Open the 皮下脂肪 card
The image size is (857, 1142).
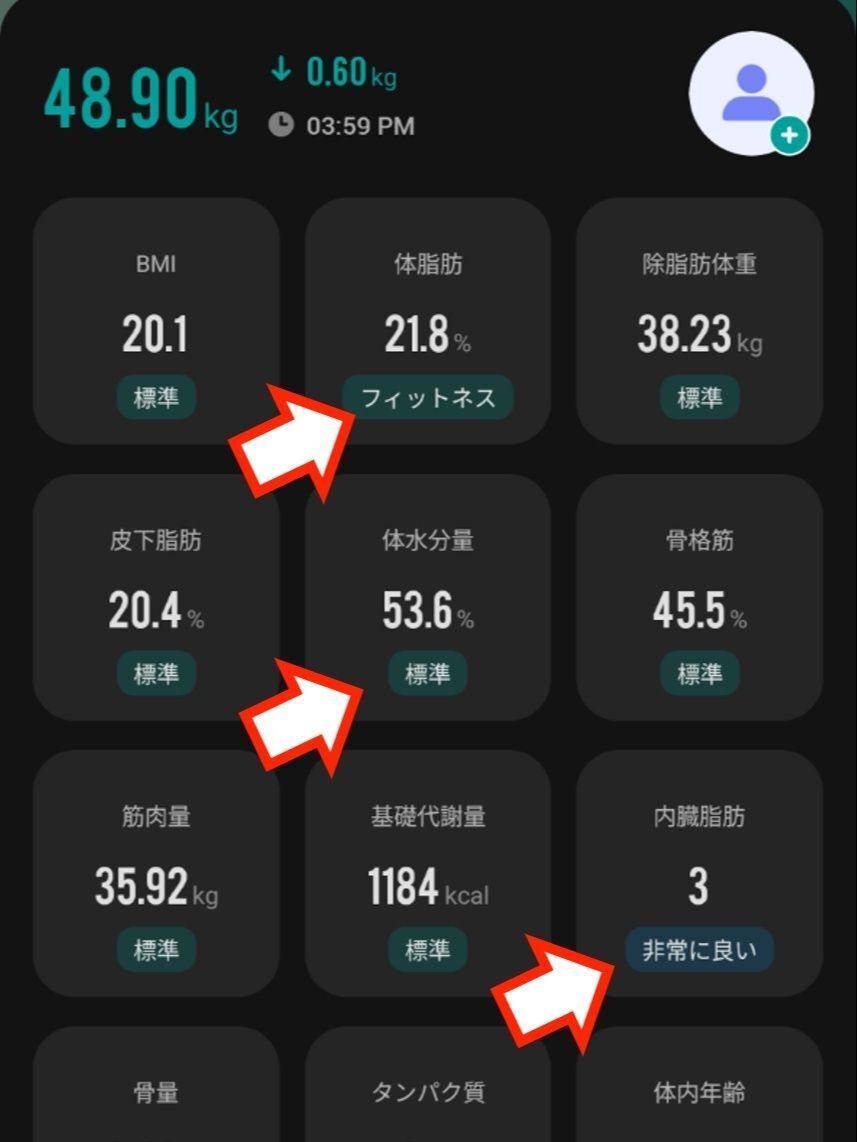(x=156, y=596)
